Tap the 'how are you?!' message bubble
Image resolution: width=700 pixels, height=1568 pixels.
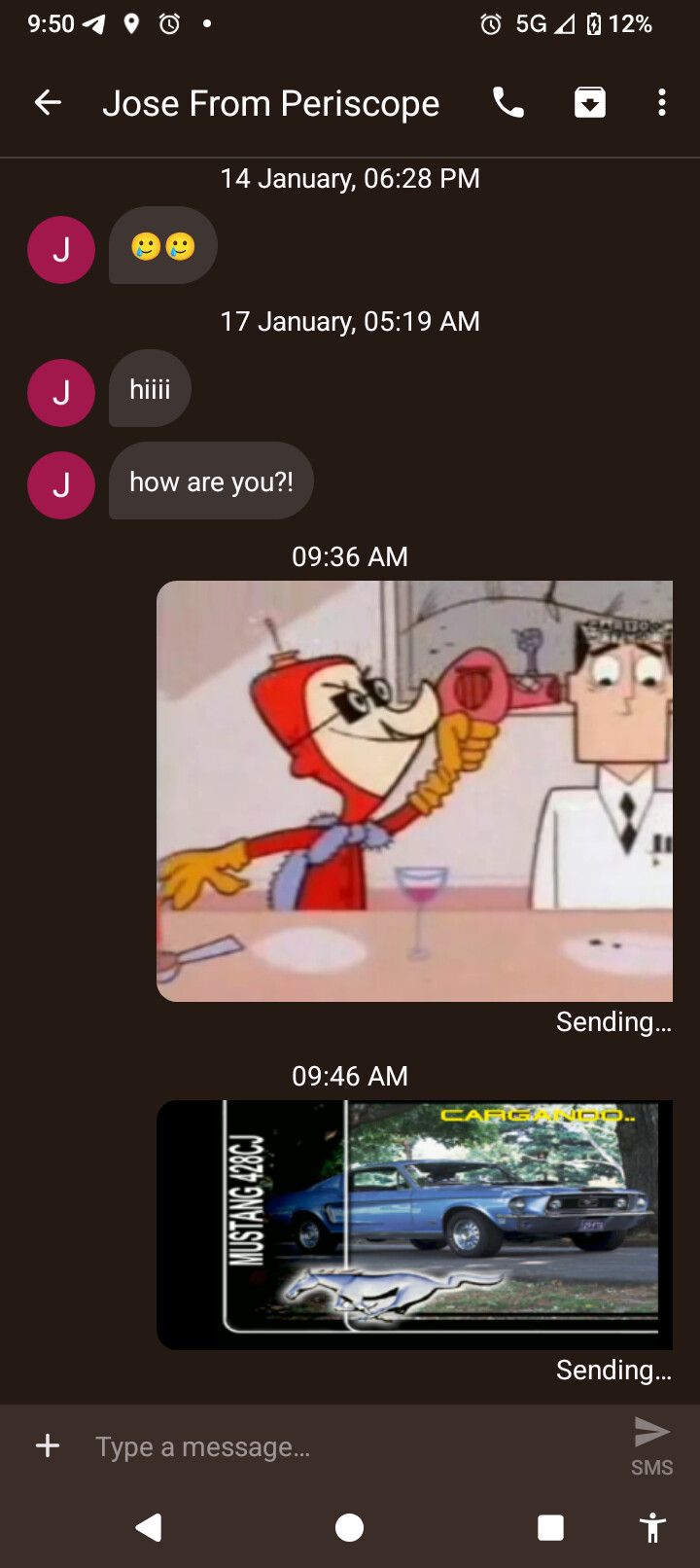(x=211, y=481)
